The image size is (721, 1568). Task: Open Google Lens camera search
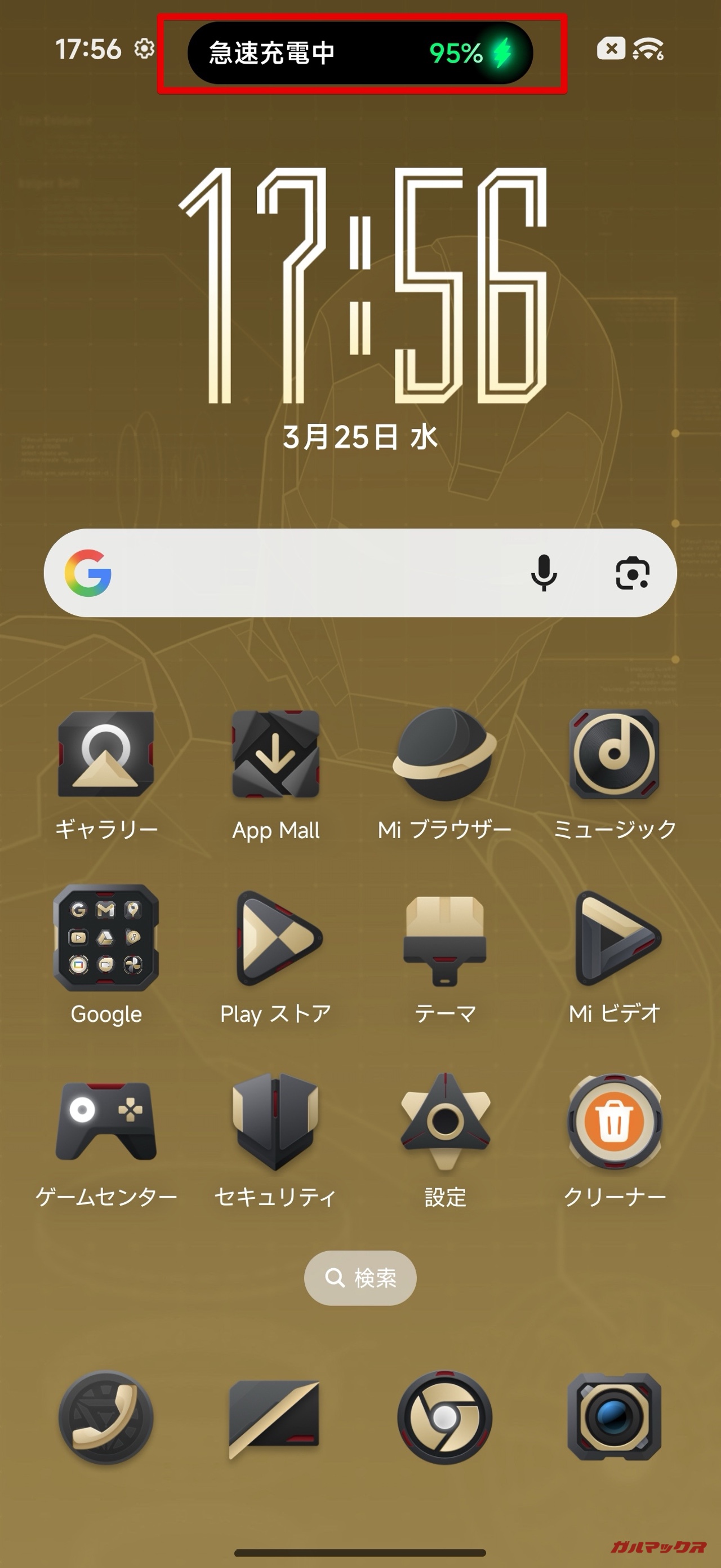[x=632, y=573]
